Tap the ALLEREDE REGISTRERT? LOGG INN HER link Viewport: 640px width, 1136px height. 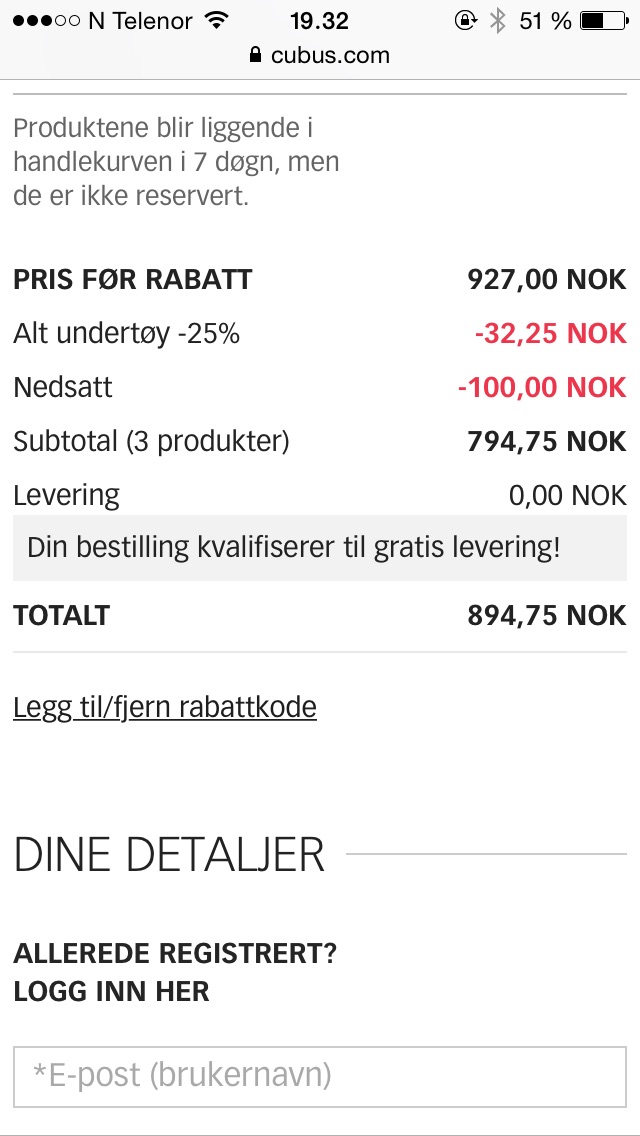(x=175, y=972)
